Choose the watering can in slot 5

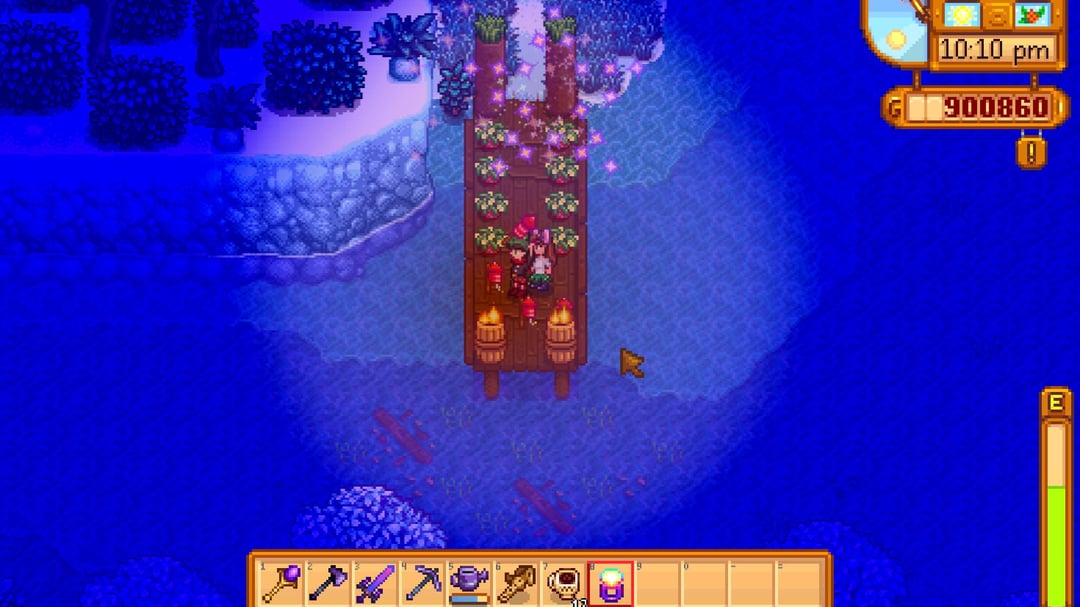point(467,581)
